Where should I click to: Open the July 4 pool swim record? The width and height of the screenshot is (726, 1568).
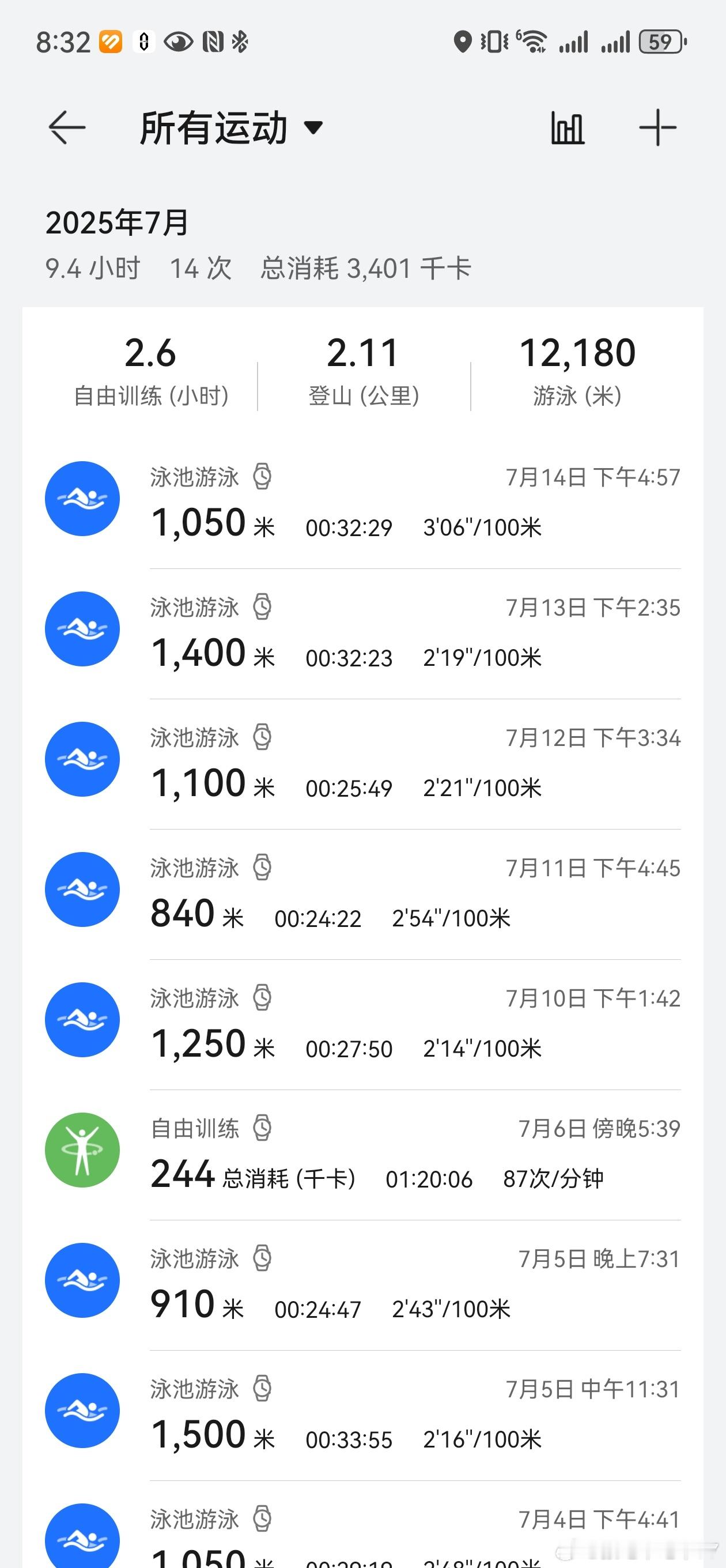(362, 1524)
